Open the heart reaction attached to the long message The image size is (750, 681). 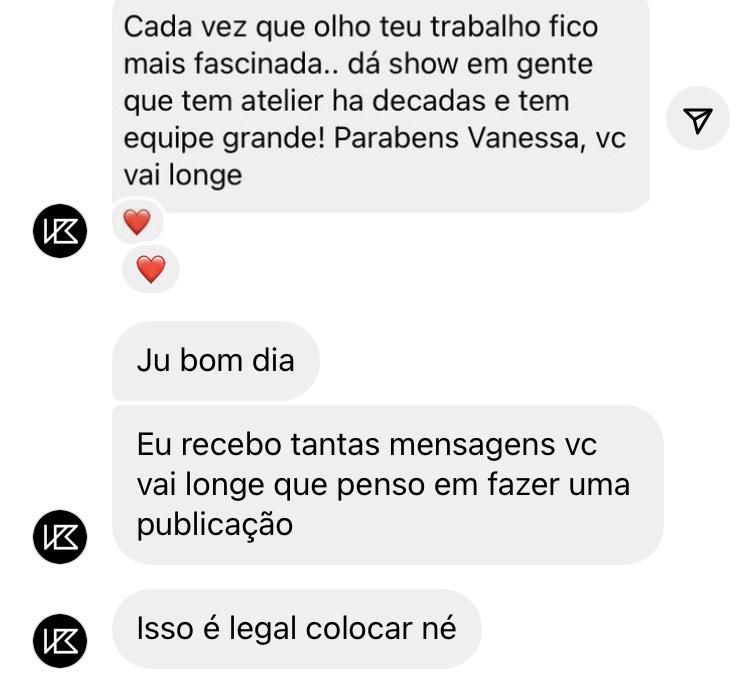click(137, 222)
